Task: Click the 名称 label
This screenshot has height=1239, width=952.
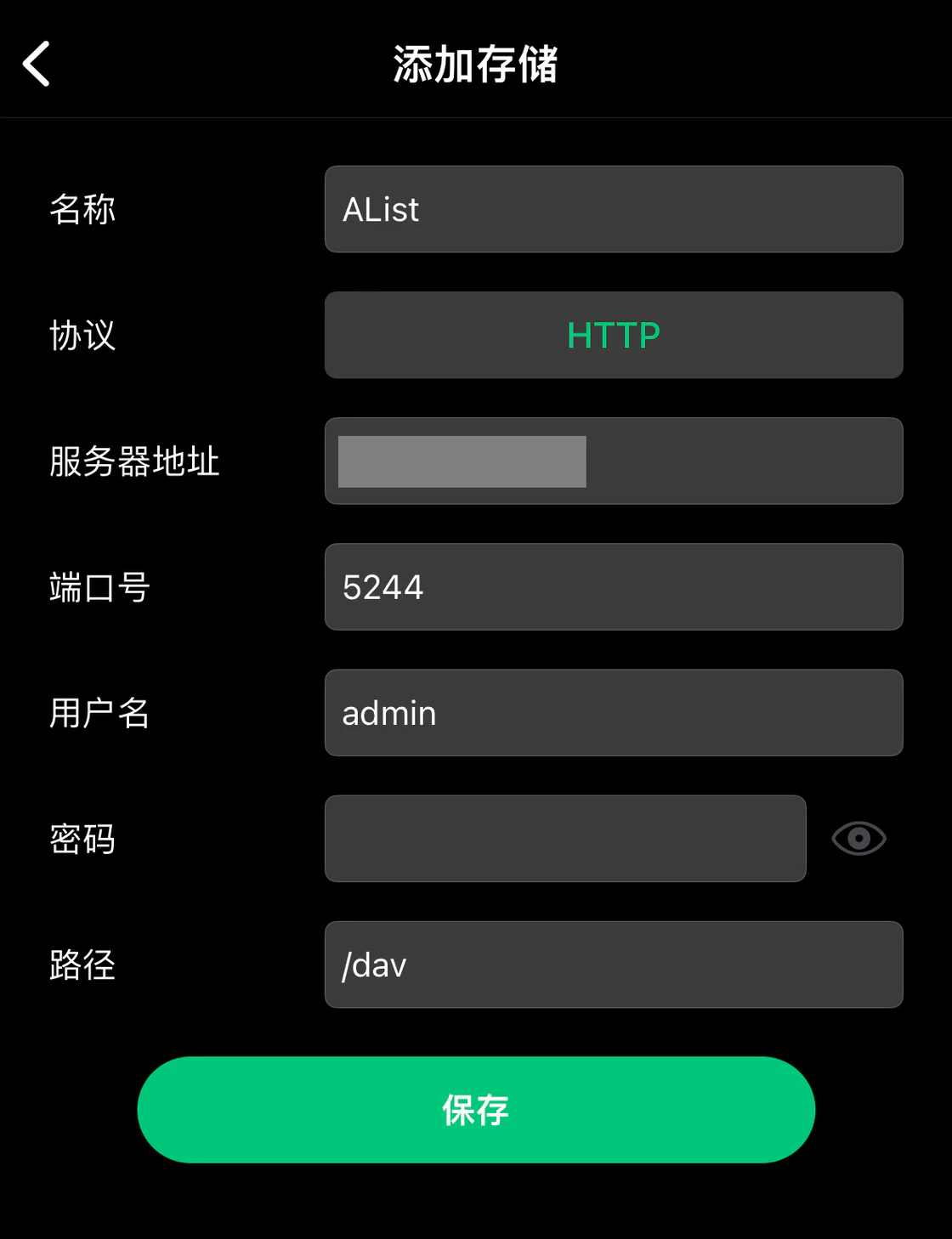Action: pos(82,209)
